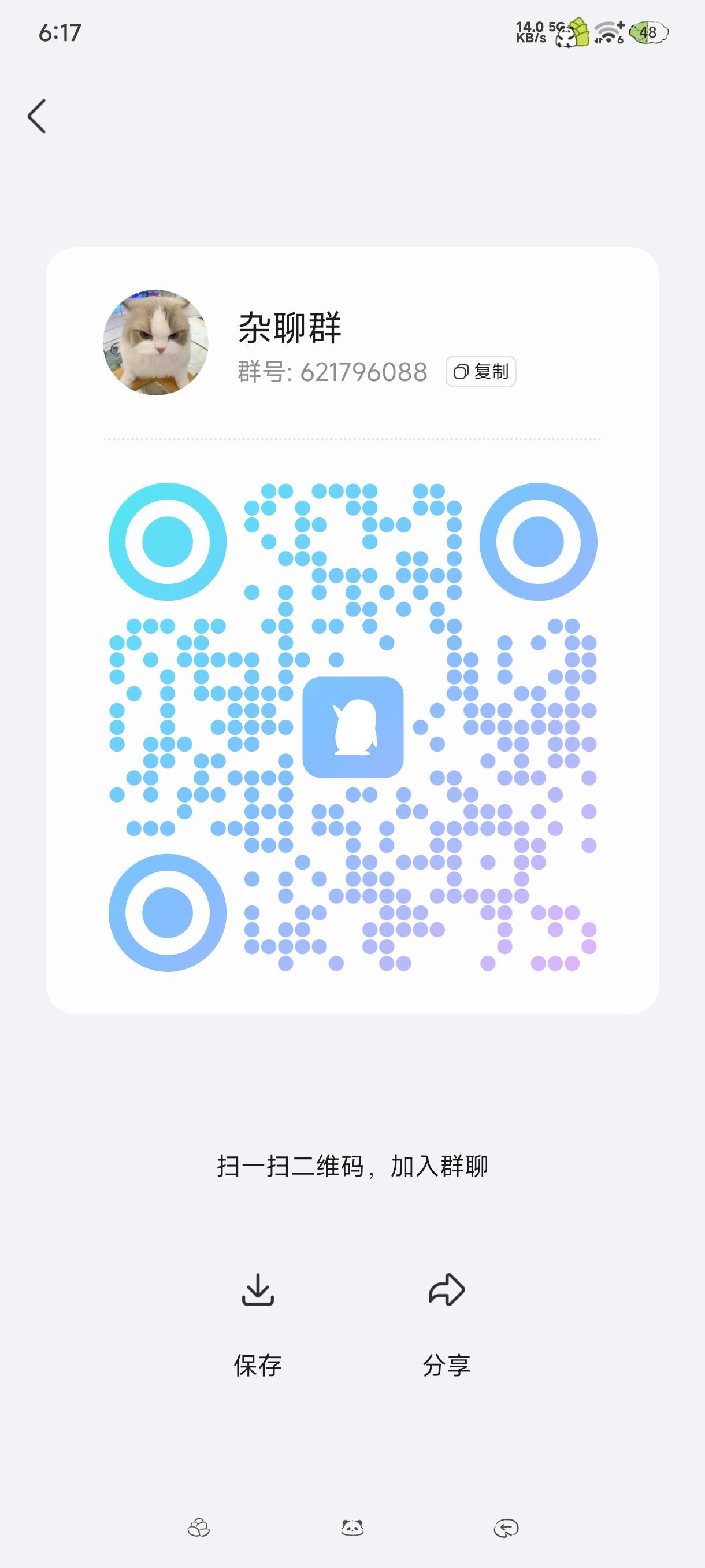The image size is (705, 1568).
Task: Tap the share arrow icon above 分享
Action: [x=447, y=1289]
